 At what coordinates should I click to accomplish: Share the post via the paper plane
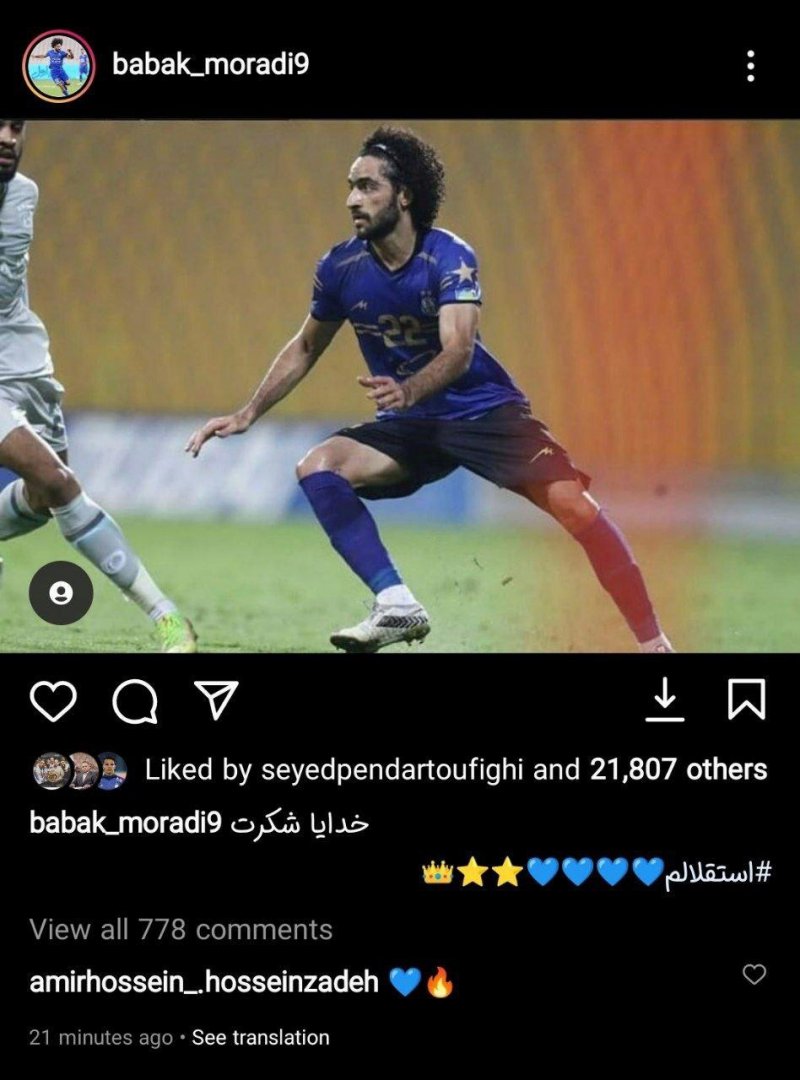tap(213, 701)
